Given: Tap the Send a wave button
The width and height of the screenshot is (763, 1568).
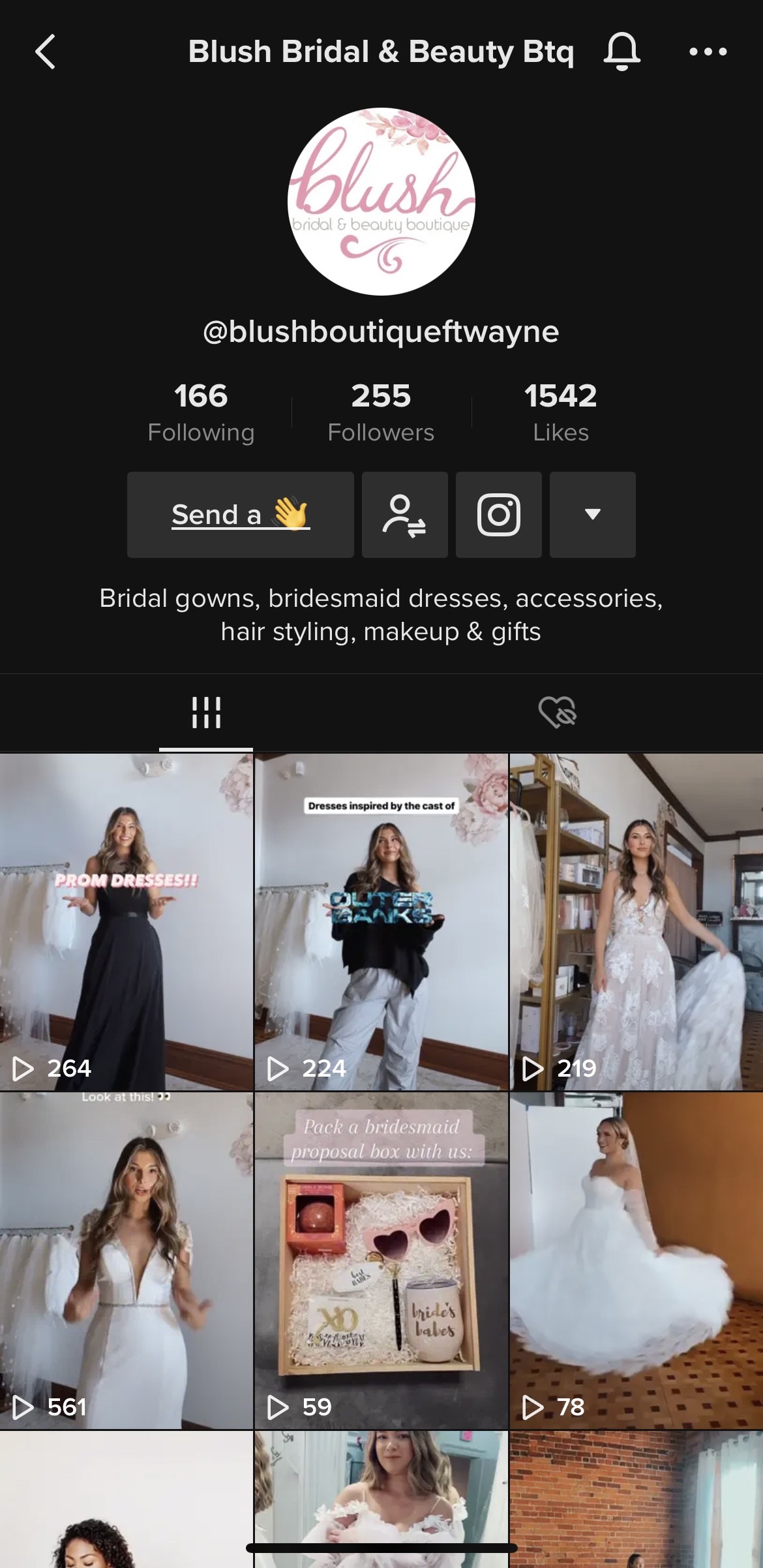Looking at the screenshot, I should pyautogui.click(x=240, y=515).
